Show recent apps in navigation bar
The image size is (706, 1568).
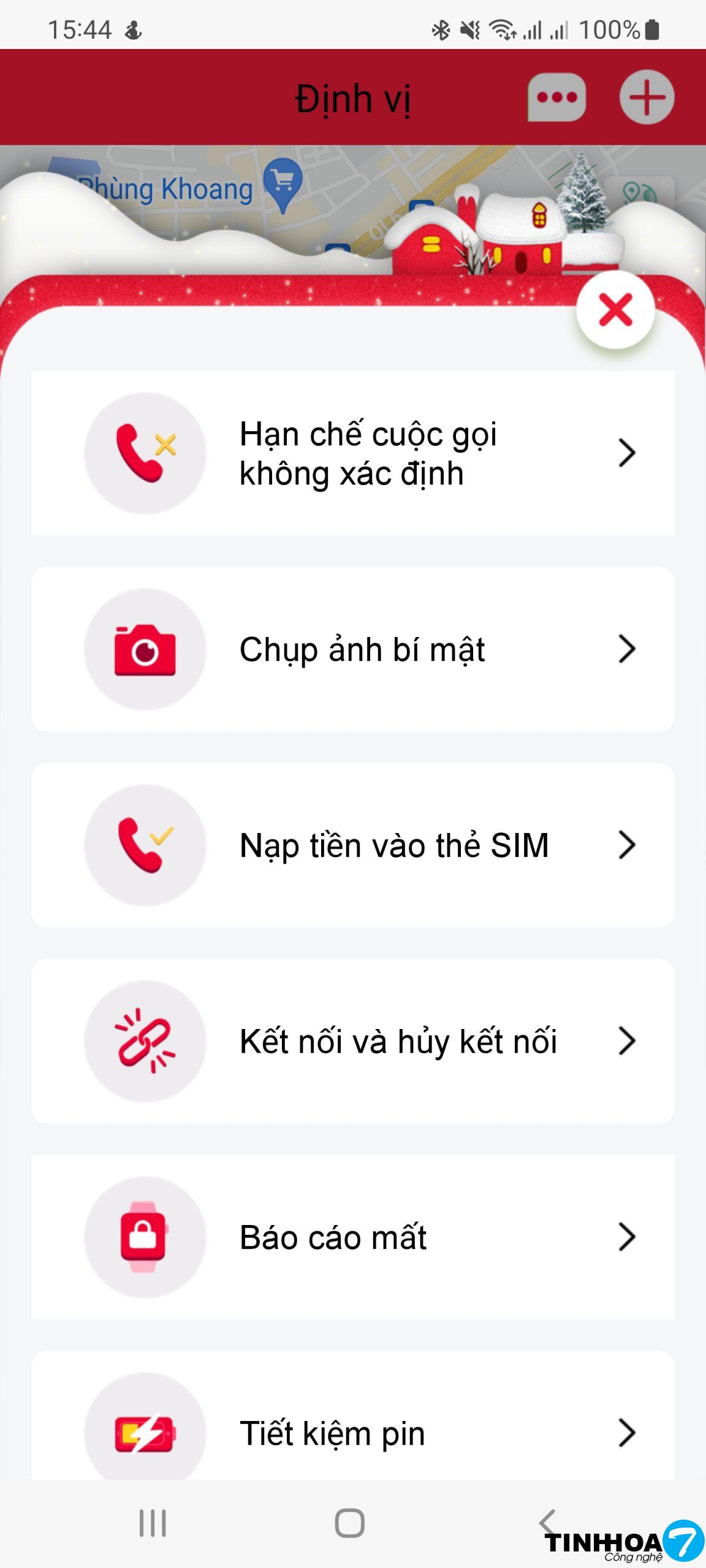tap(153, 1523)
